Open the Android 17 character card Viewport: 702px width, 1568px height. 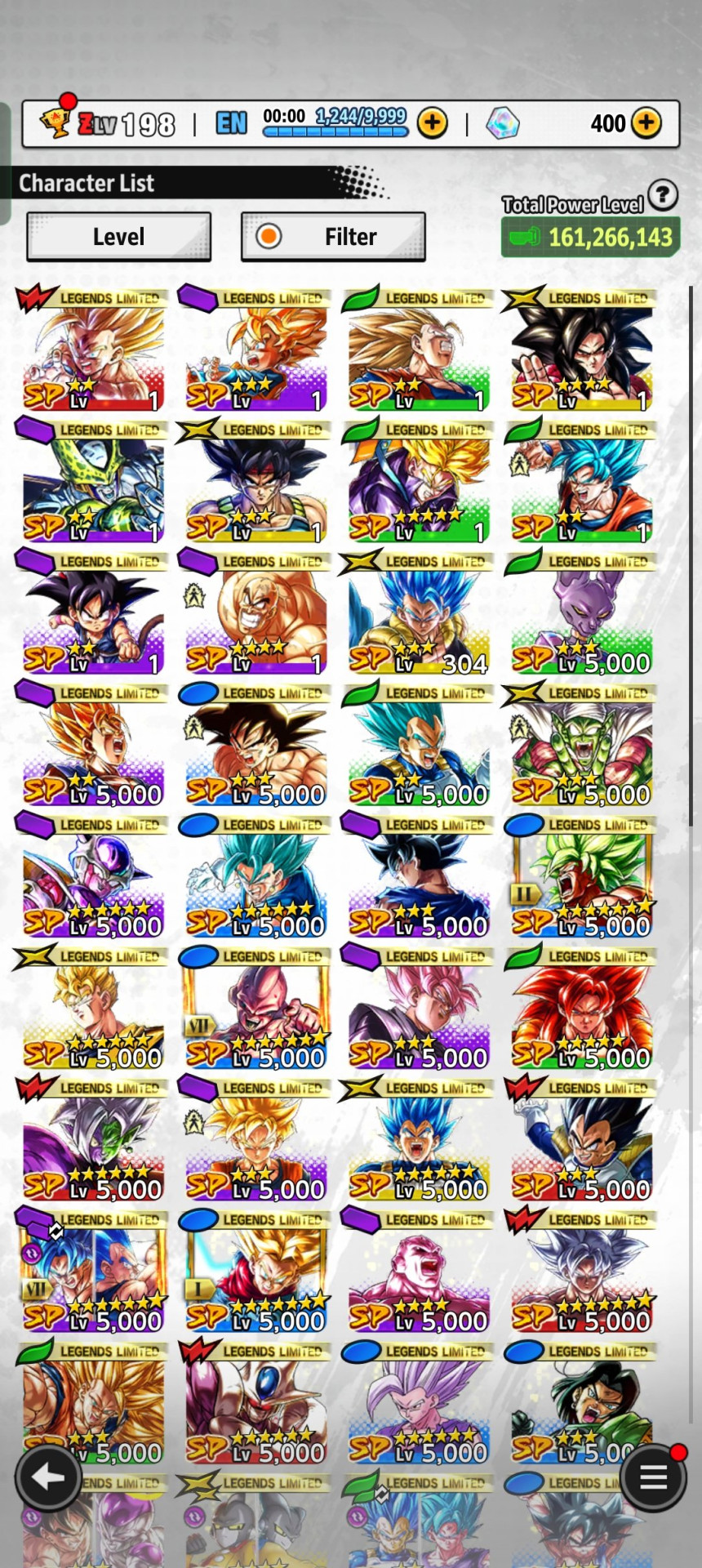click(x=581, y=1401)
